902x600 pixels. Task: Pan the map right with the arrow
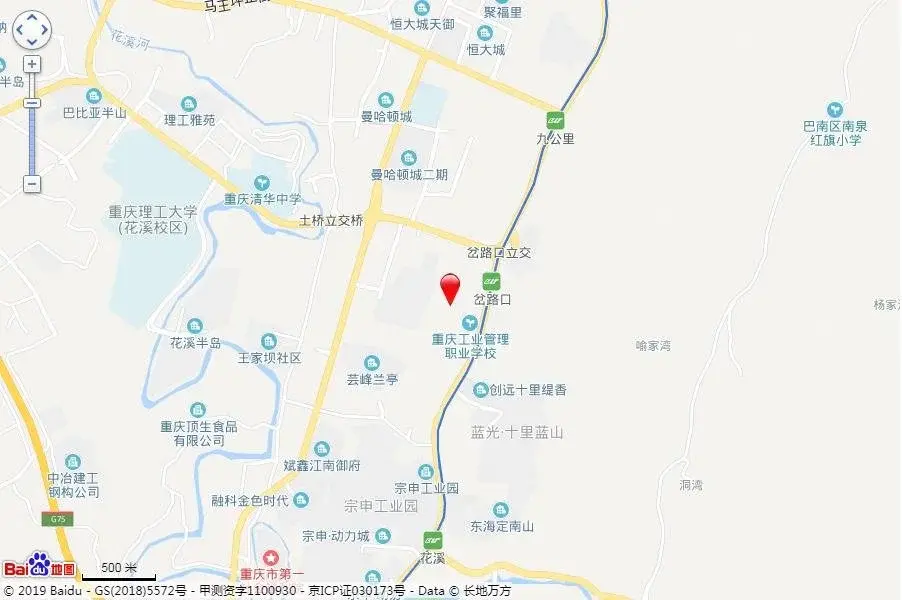45,31
